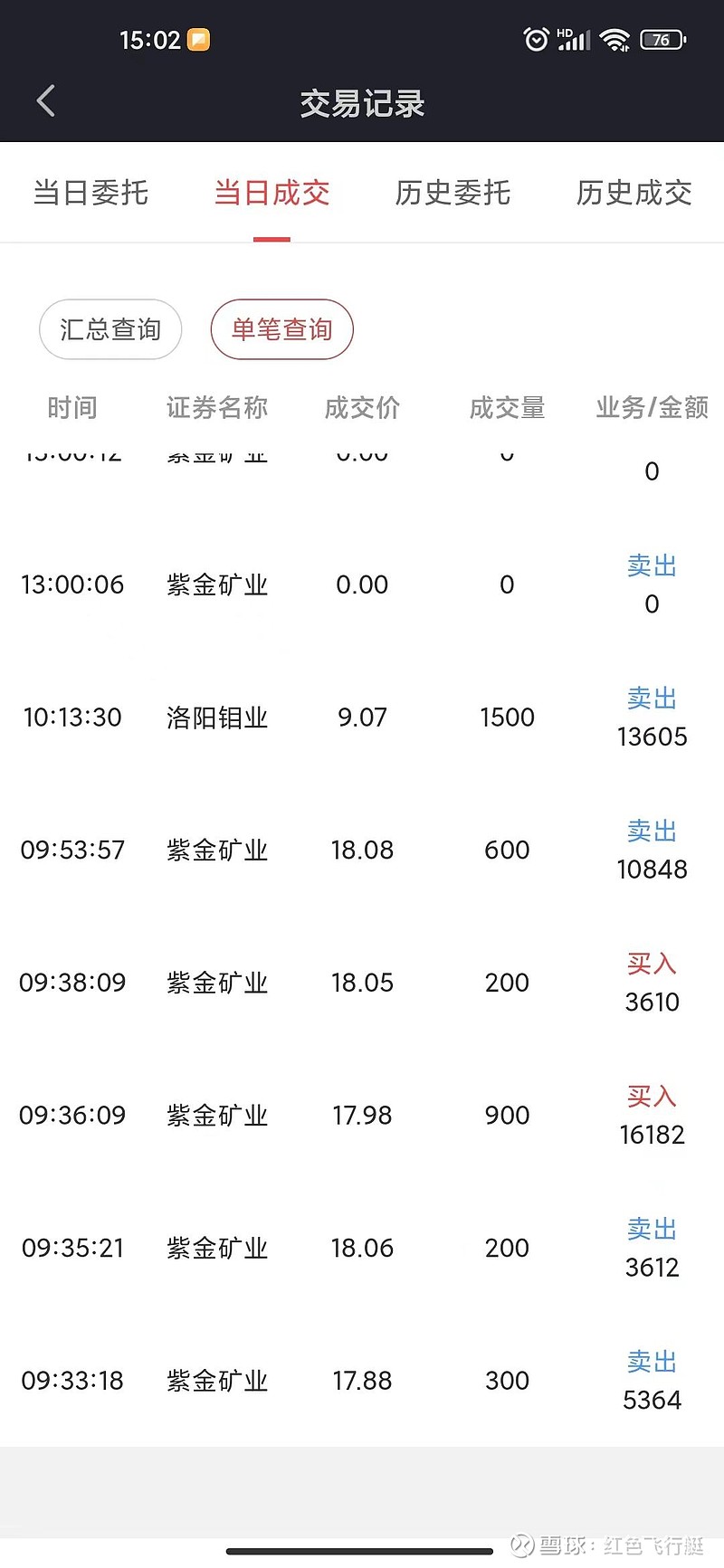Viewport: 724px width, 1568px height.
Task: Go back from the 交易记录 page
Action: [46, 101]
